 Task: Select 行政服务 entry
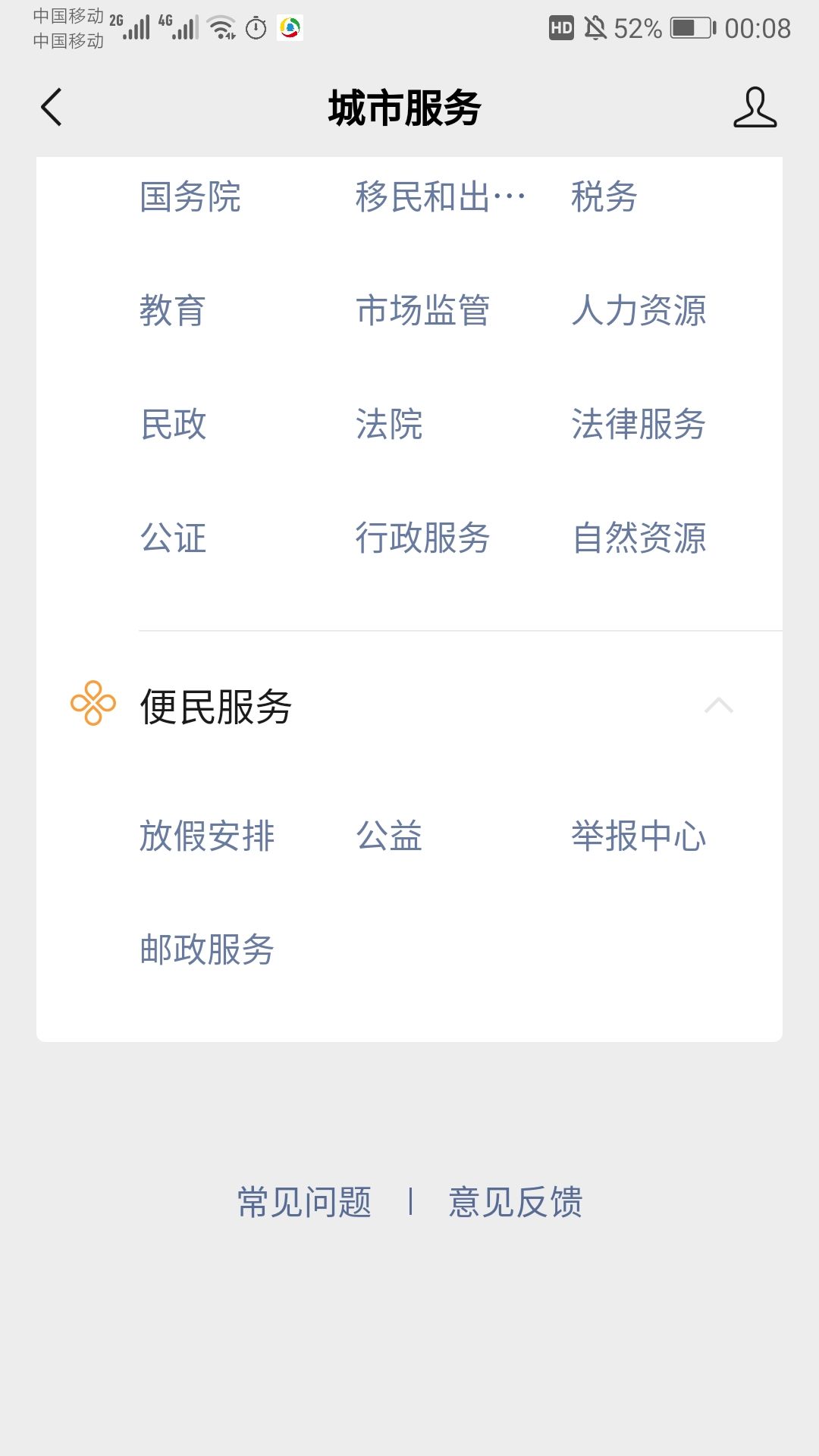point(422,538)
